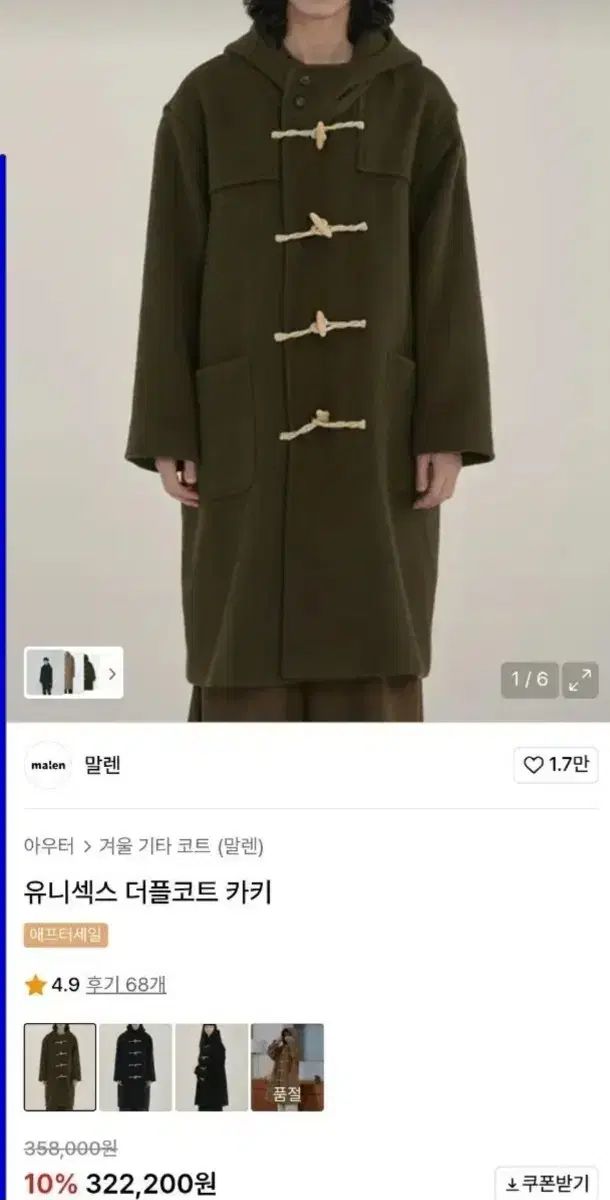The image size is (610, 1200).
Task: Open the image thumbnail strip preview
Action: pyautogui.click(x=73, y=673)
